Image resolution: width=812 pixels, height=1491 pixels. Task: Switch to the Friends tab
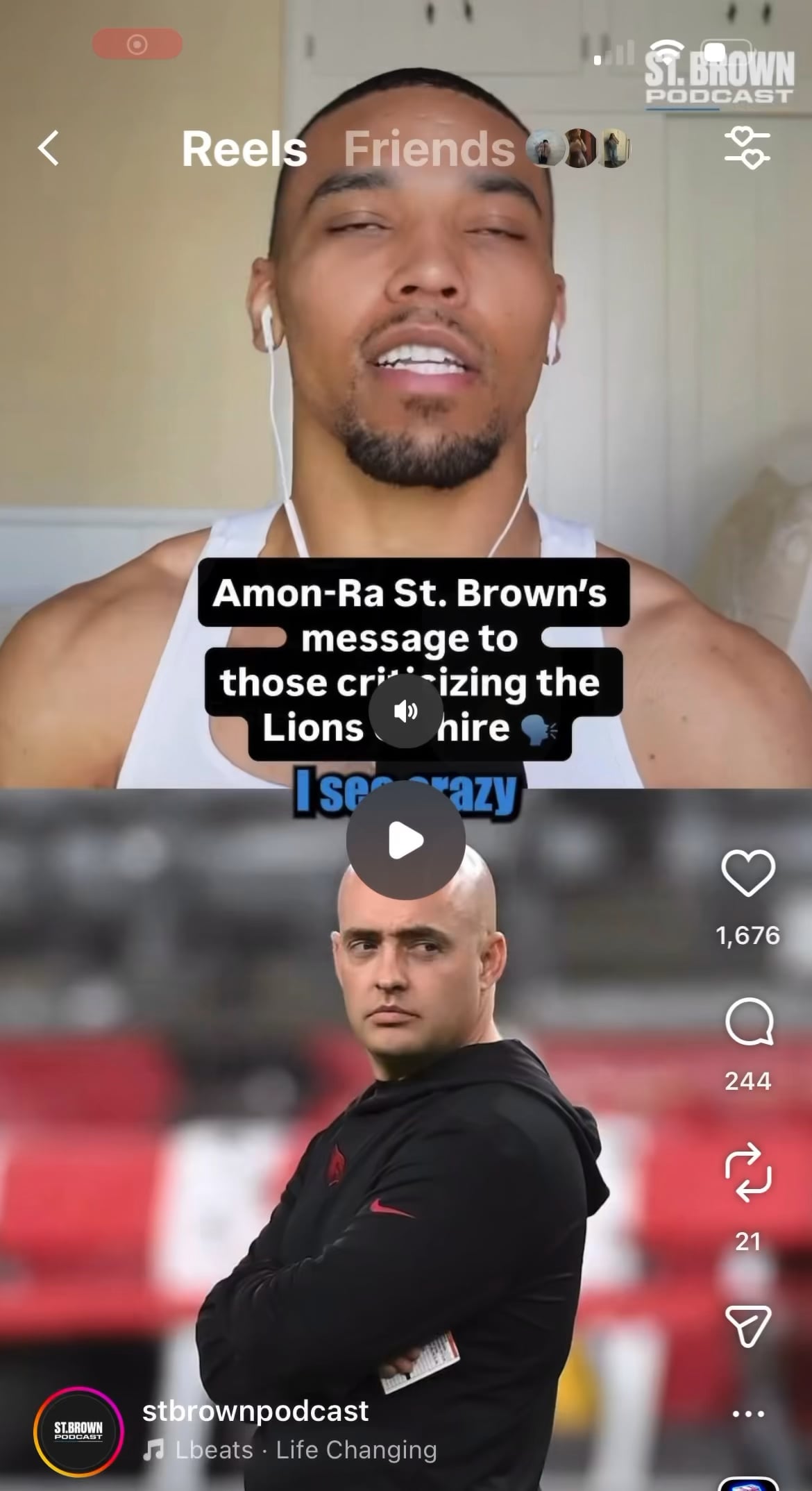430,149
